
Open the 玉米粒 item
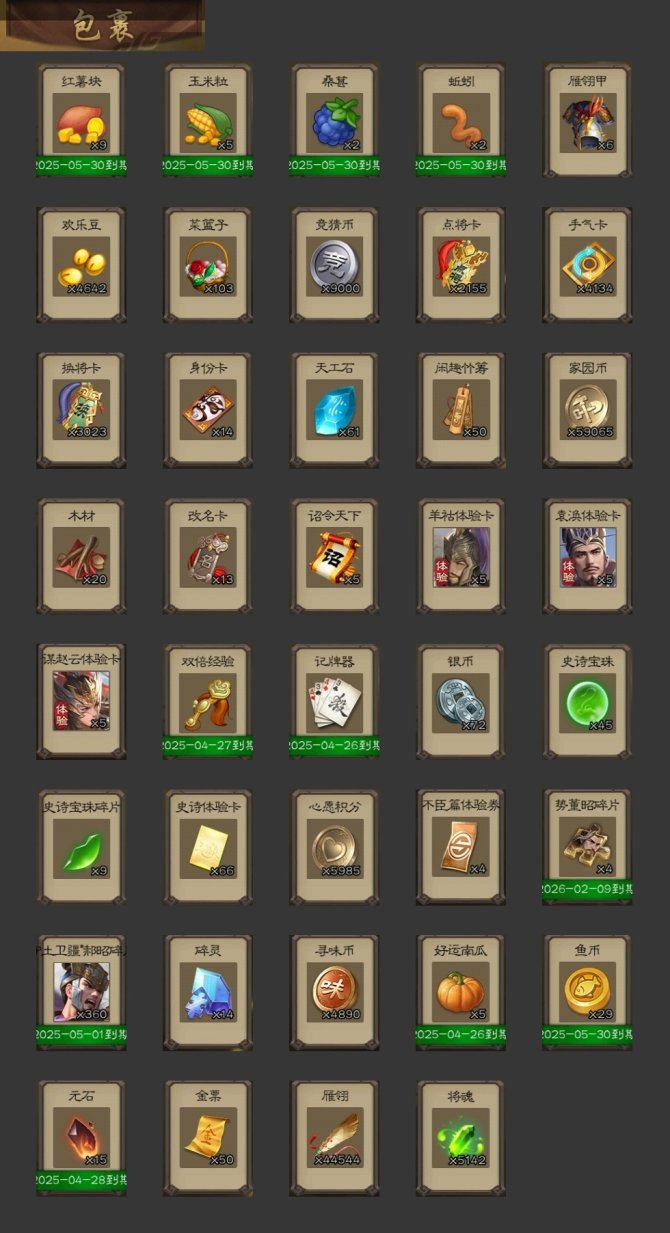coord(208,122)
